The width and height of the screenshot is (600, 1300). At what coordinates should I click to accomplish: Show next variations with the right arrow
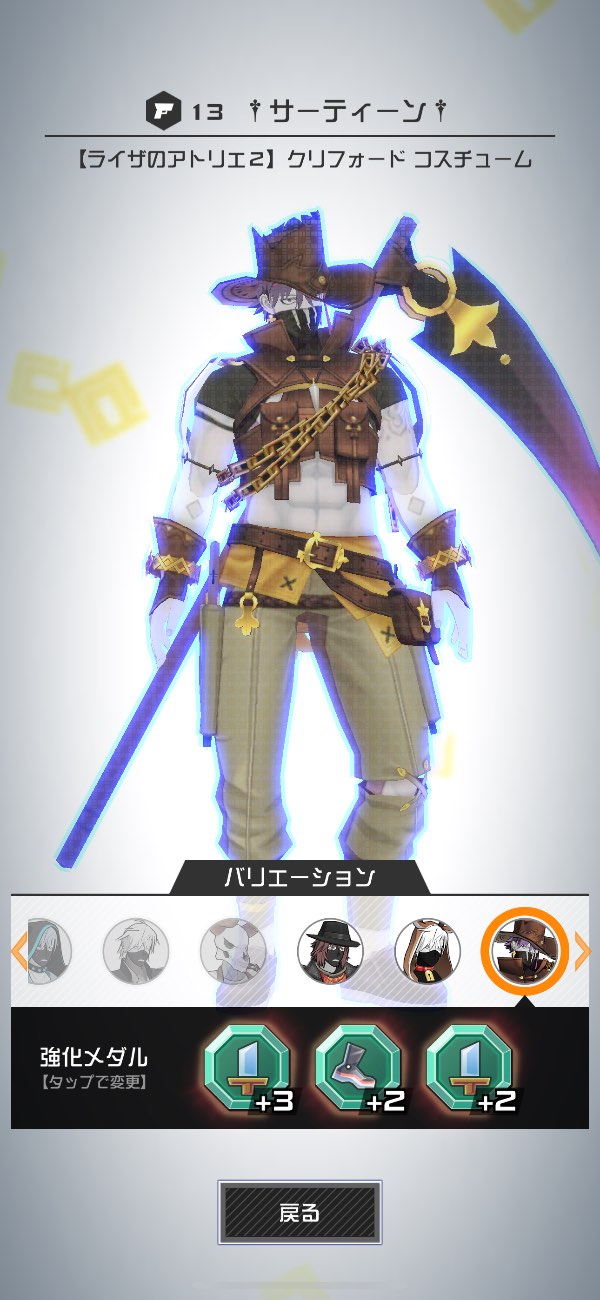[582, 951]
